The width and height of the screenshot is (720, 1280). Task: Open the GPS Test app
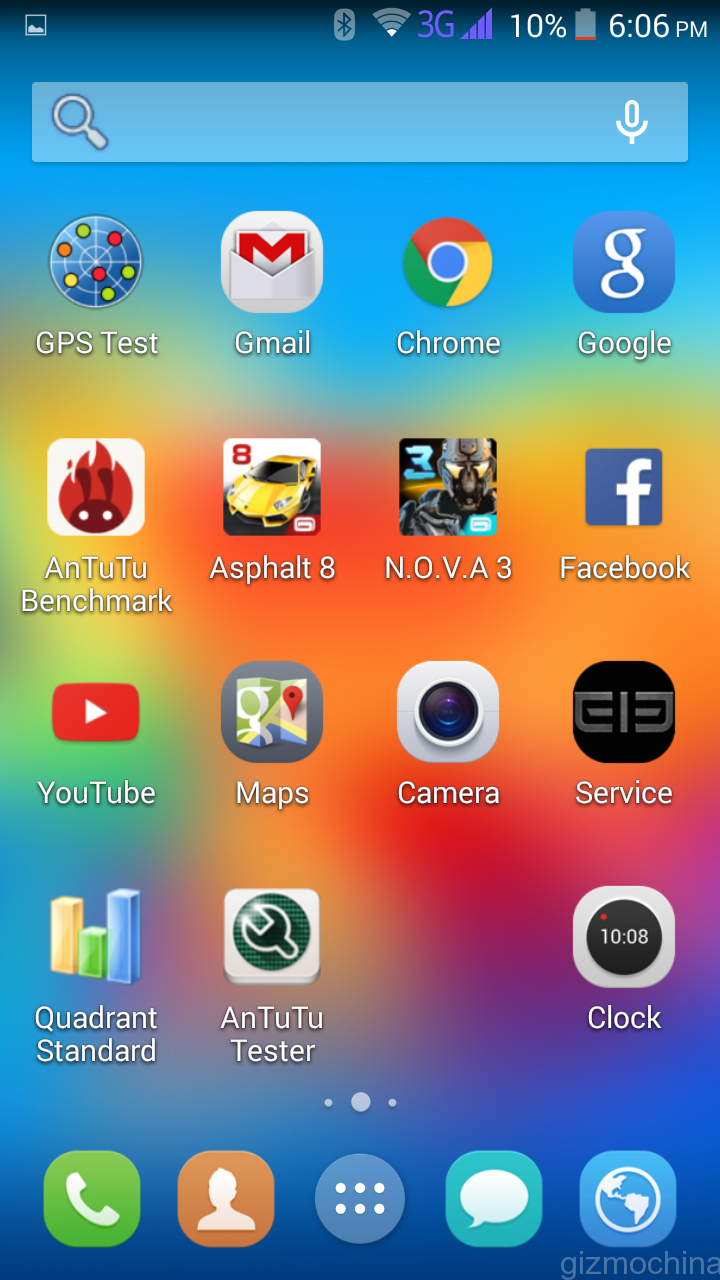click(96, 262)
